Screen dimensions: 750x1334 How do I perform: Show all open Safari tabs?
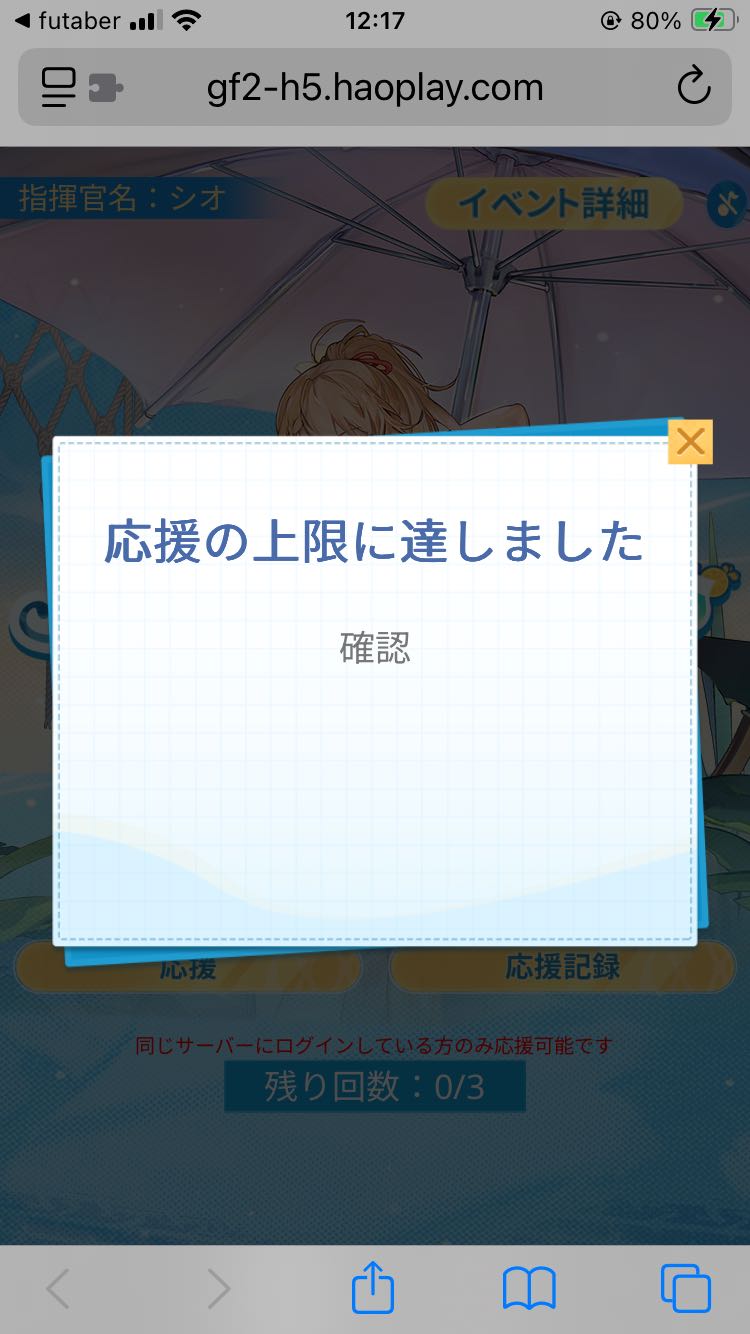coord(685,1288)
